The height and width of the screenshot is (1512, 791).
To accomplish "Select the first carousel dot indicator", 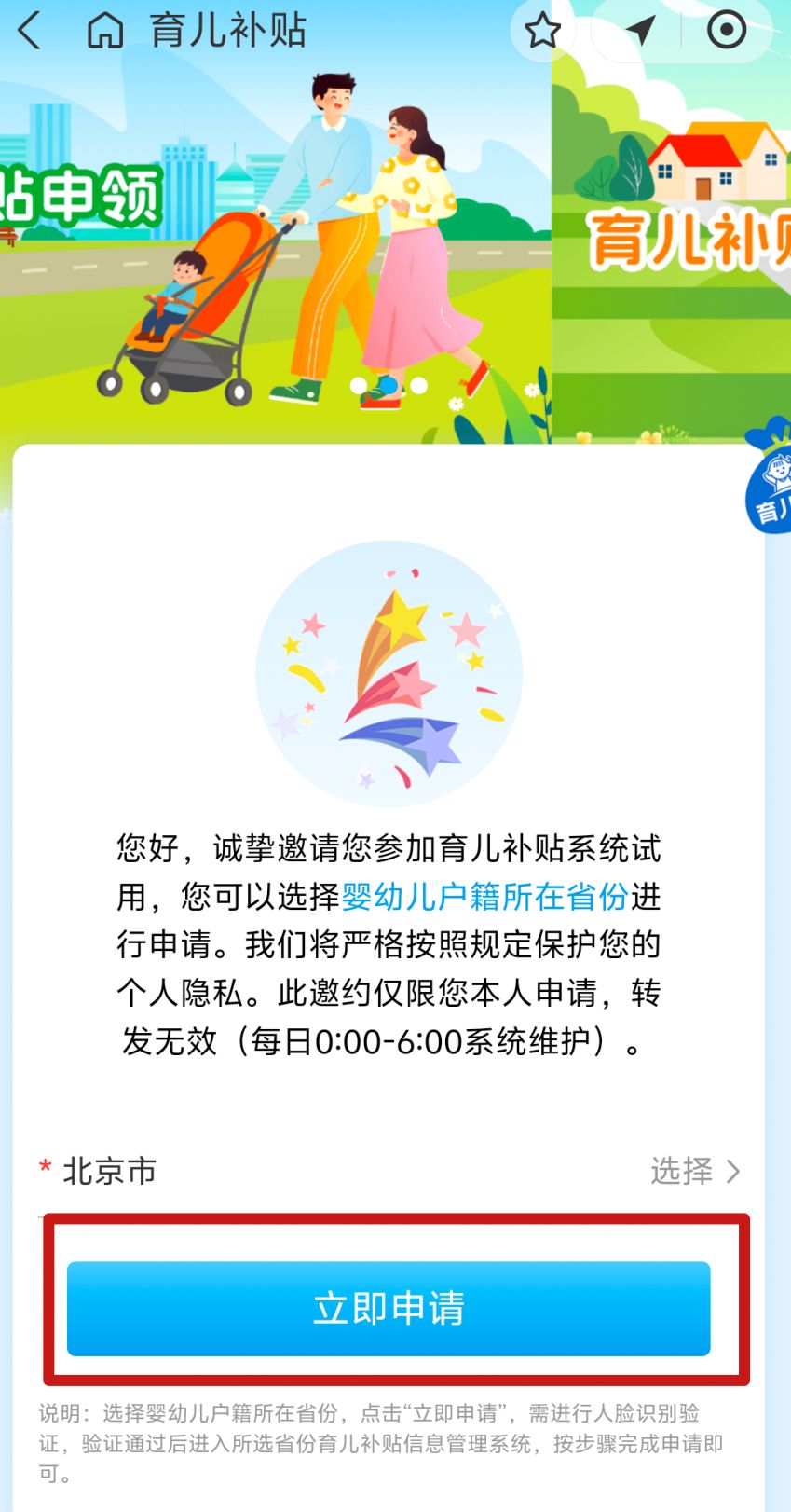I will (x=360, y=385).
